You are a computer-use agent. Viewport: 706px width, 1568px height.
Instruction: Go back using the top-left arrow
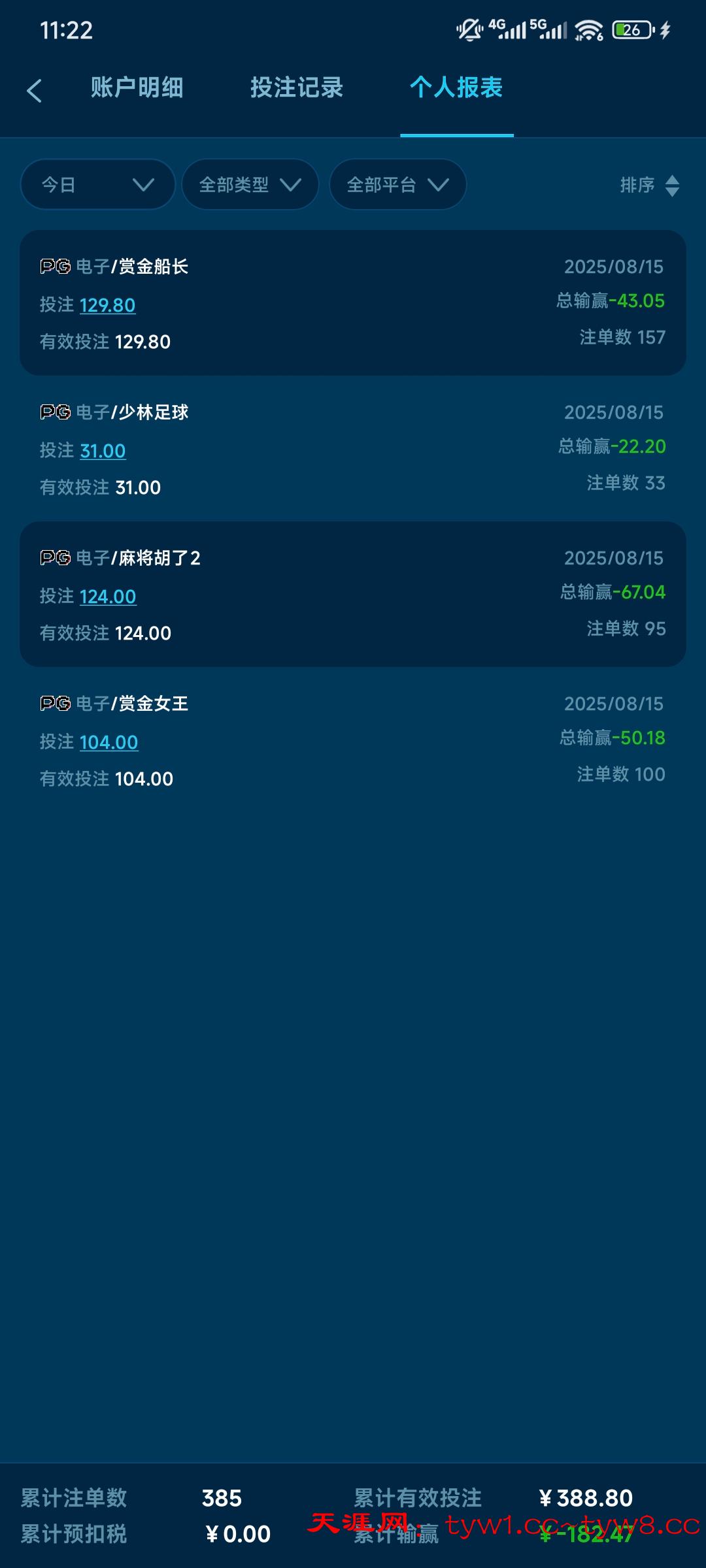(x=34, y=90)
